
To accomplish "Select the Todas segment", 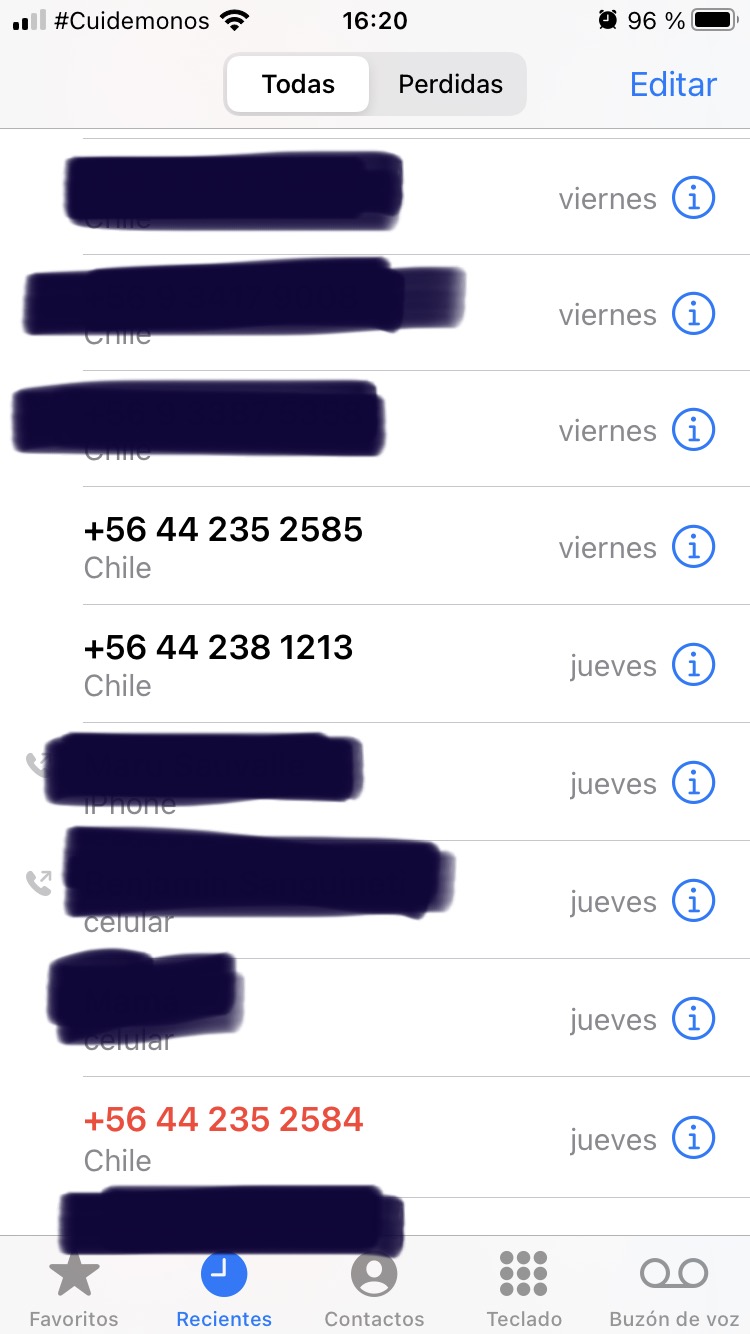I will point(298,85).
